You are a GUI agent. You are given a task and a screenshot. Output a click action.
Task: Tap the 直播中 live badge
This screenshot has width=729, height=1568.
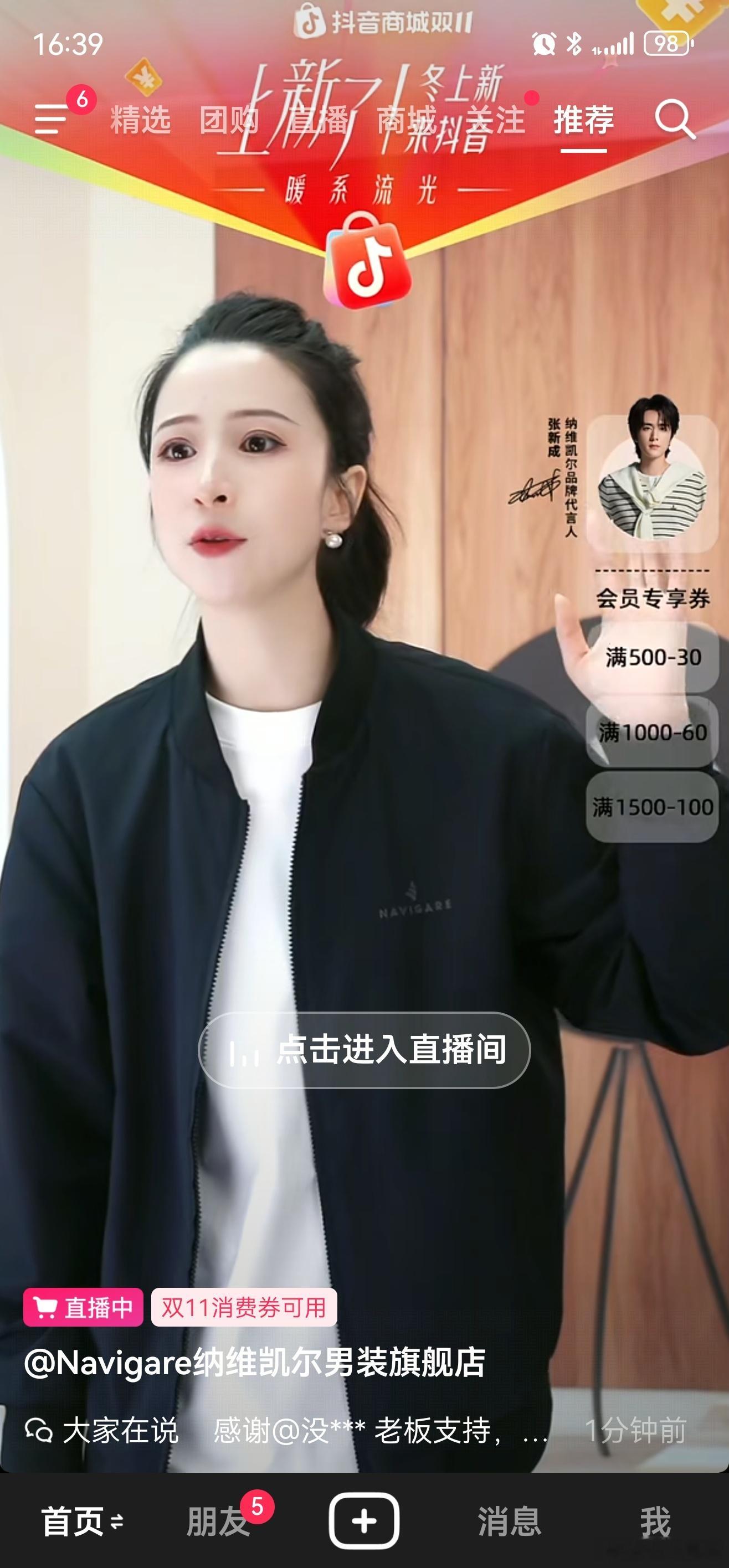point(84,1307)
